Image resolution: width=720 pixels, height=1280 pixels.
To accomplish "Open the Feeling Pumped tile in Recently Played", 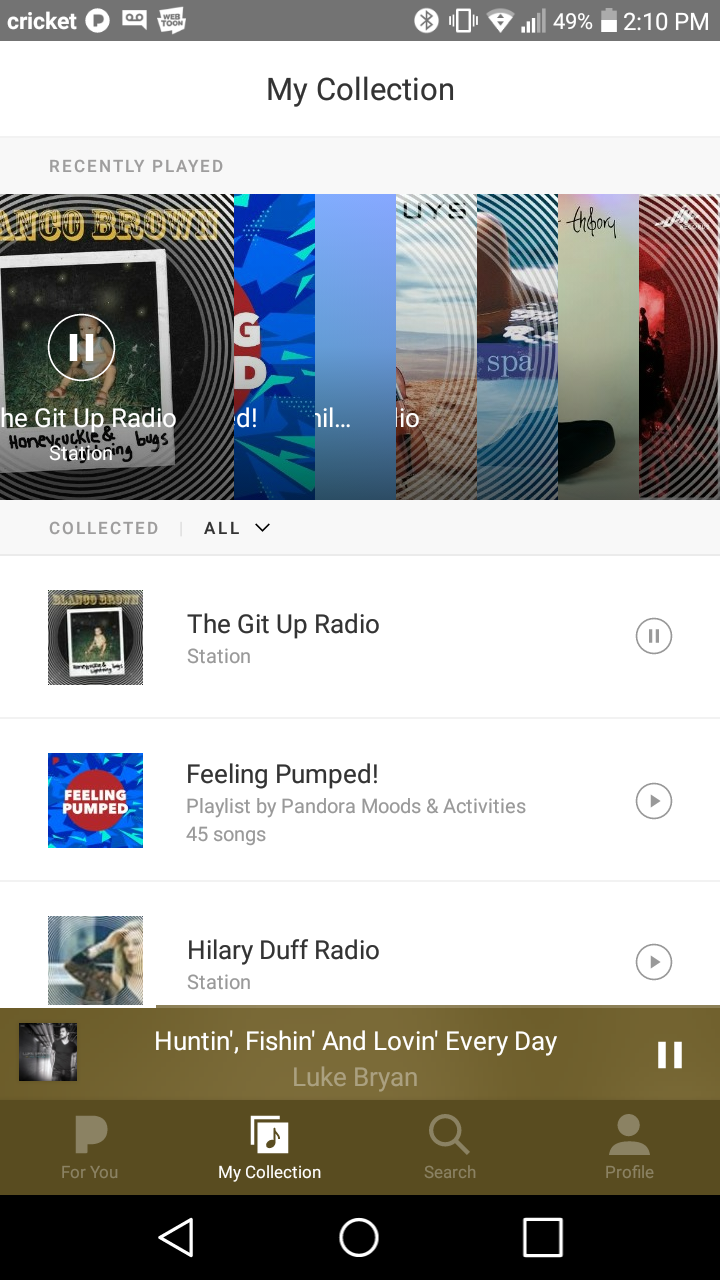I will [x=273, y=347].
